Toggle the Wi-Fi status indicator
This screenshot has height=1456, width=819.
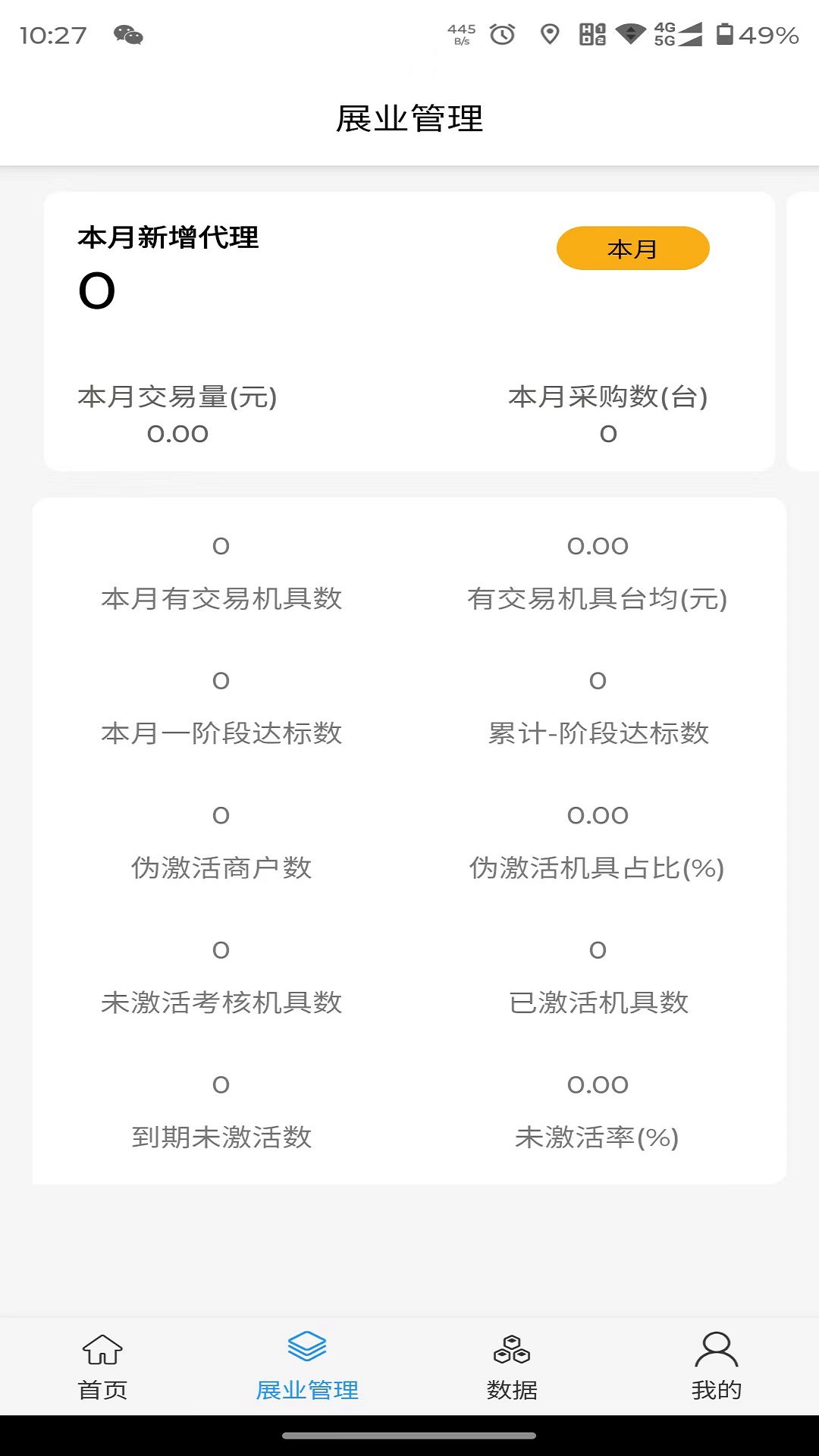[x=631, y=34]
